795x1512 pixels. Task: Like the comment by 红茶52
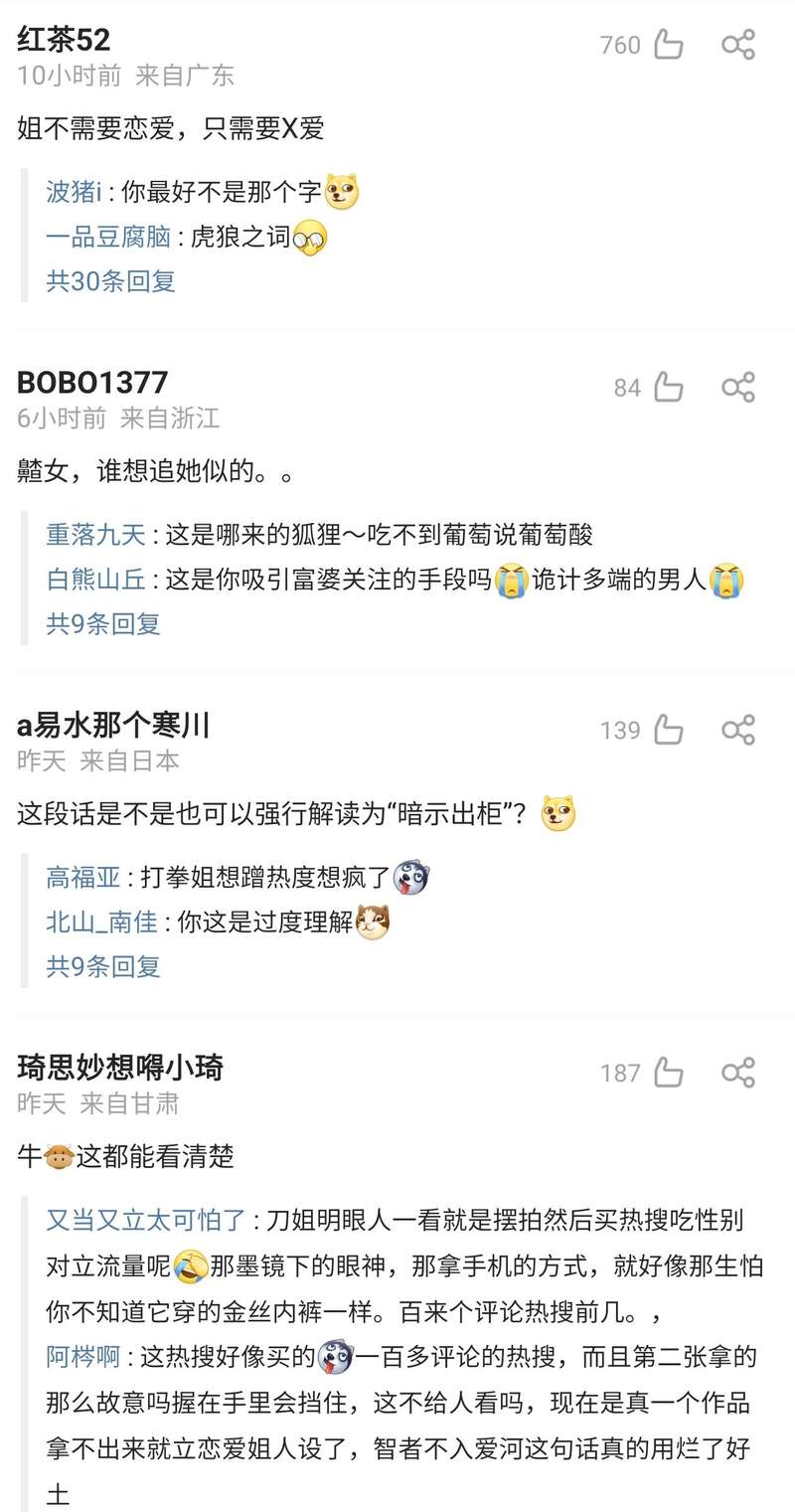668,45
